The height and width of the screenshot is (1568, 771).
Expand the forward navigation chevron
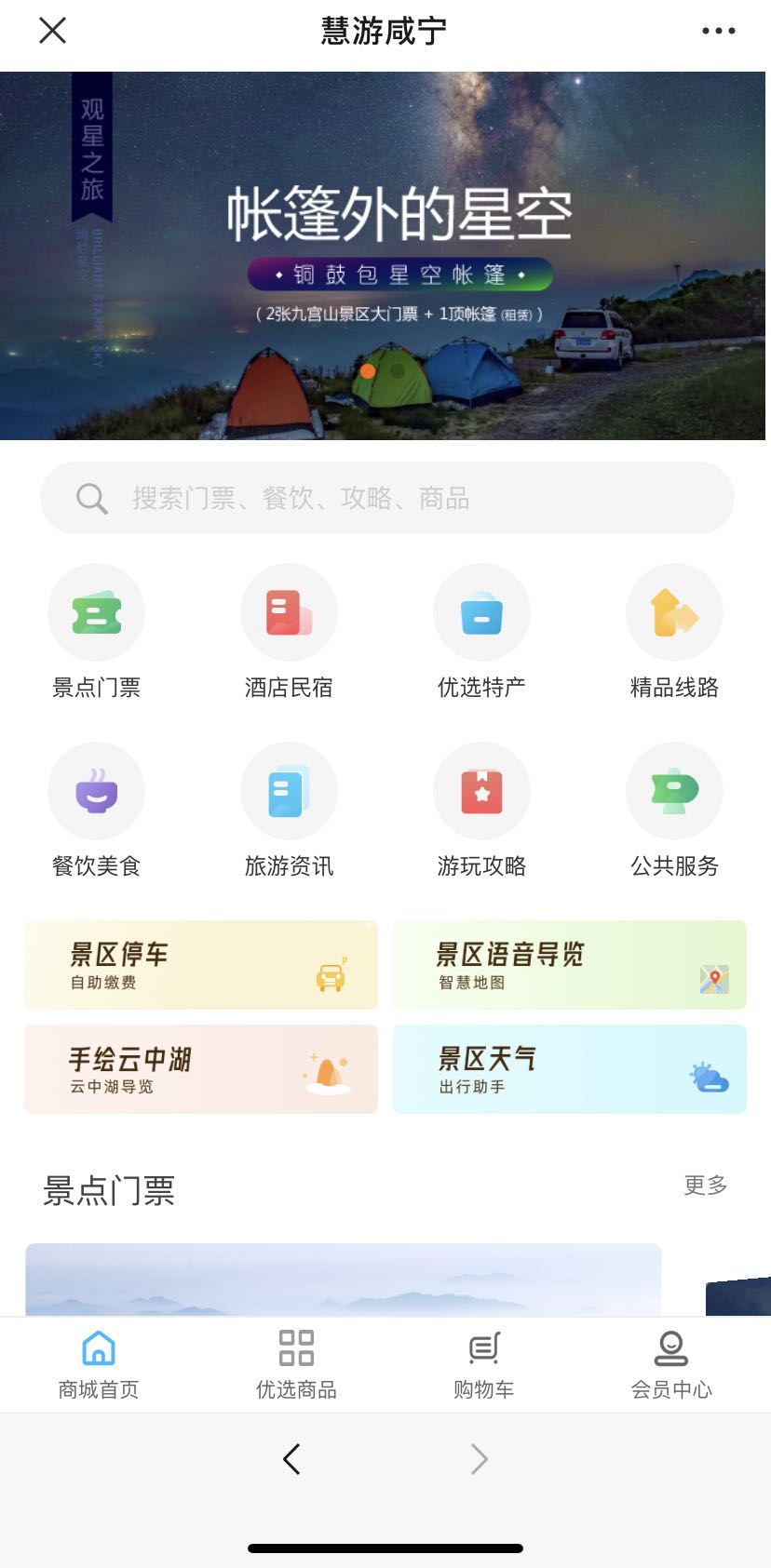coord(479,1458)
